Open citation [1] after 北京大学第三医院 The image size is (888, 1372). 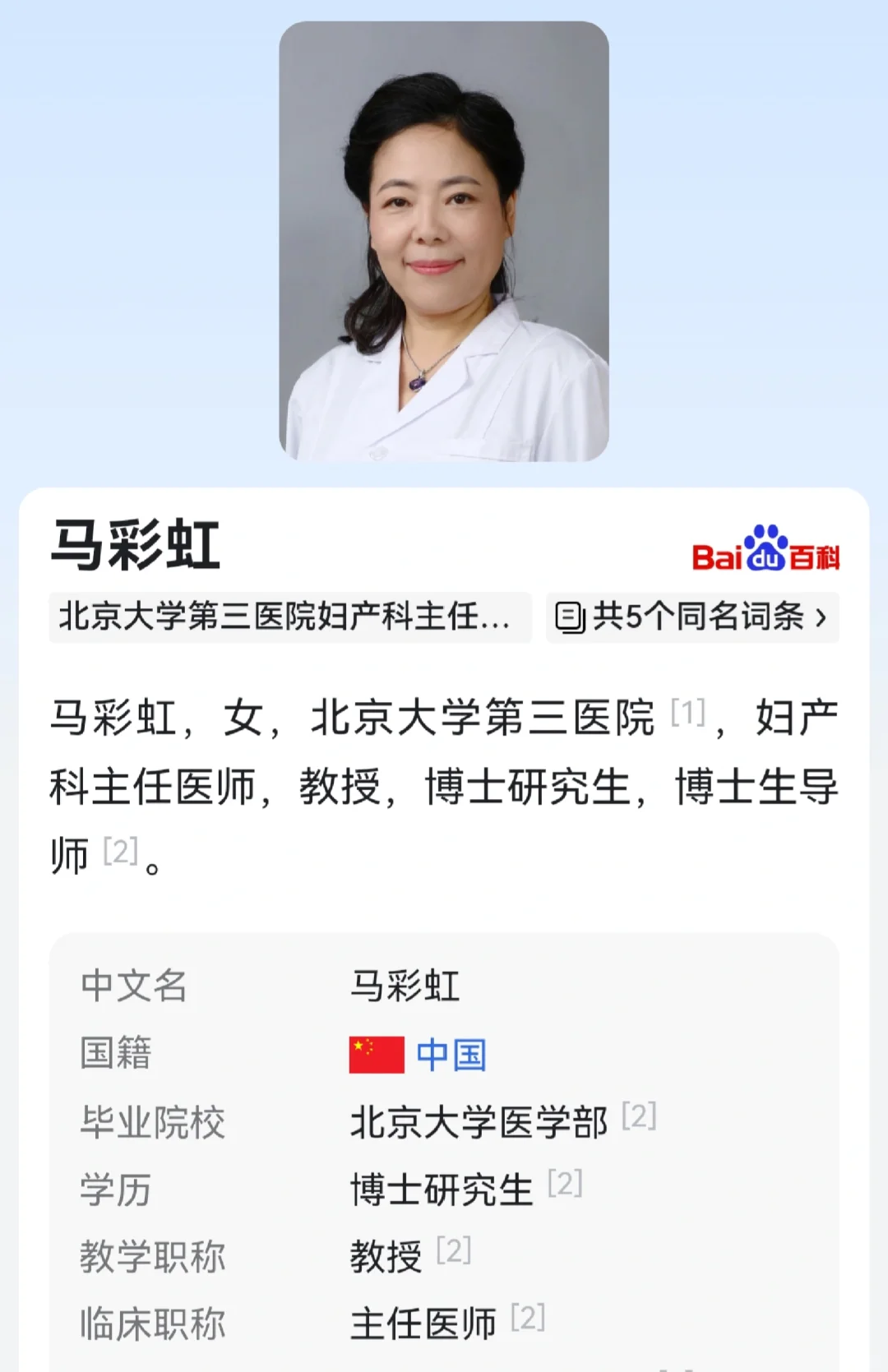pos(687,712)
